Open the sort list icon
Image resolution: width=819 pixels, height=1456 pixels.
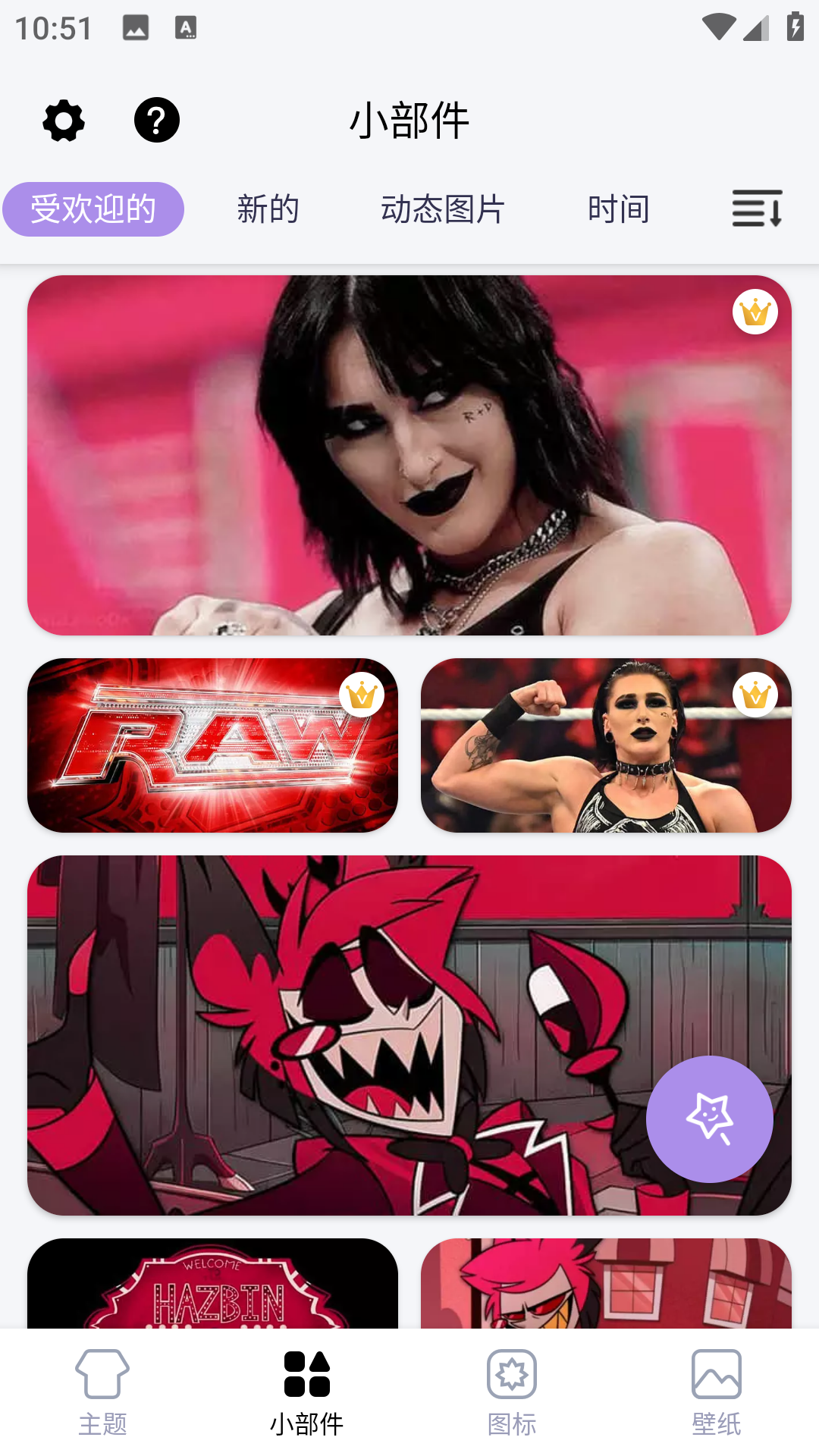pyautogui.click(x=757, y=209)
